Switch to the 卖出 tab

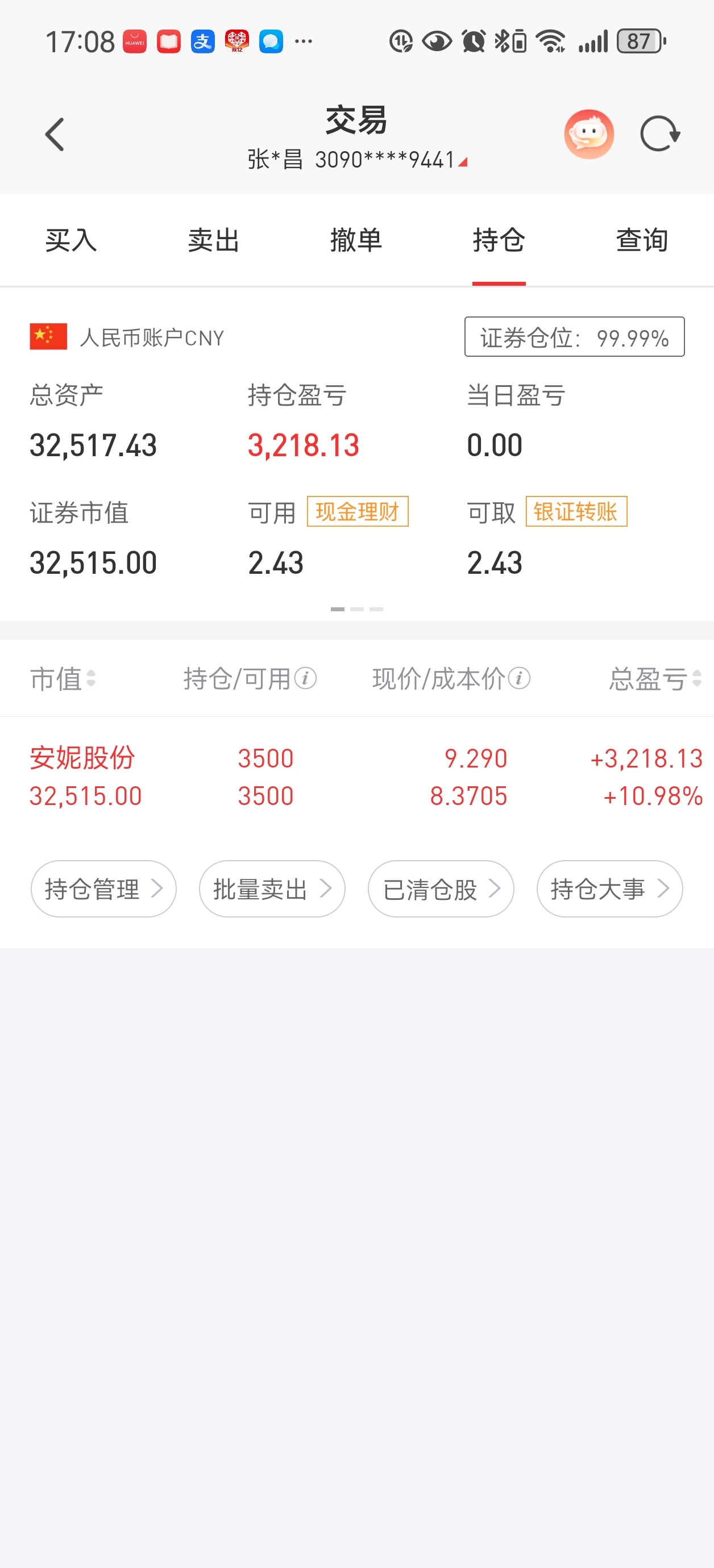point(214,240)
